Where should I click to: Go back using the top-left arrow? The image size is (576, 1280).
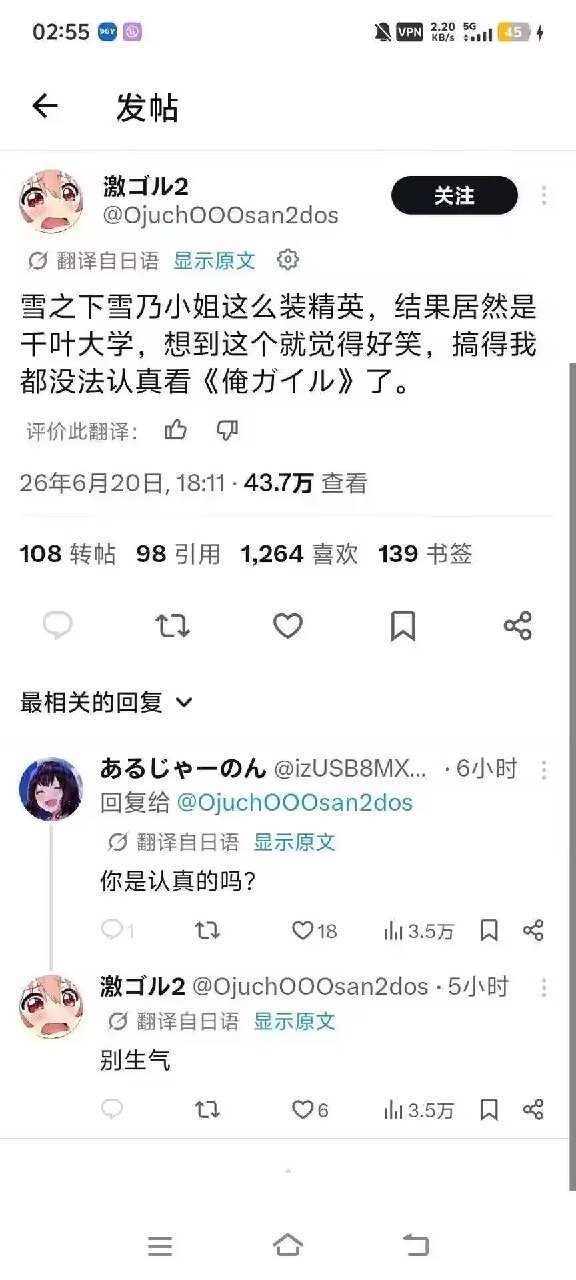(x=45, y=107)
